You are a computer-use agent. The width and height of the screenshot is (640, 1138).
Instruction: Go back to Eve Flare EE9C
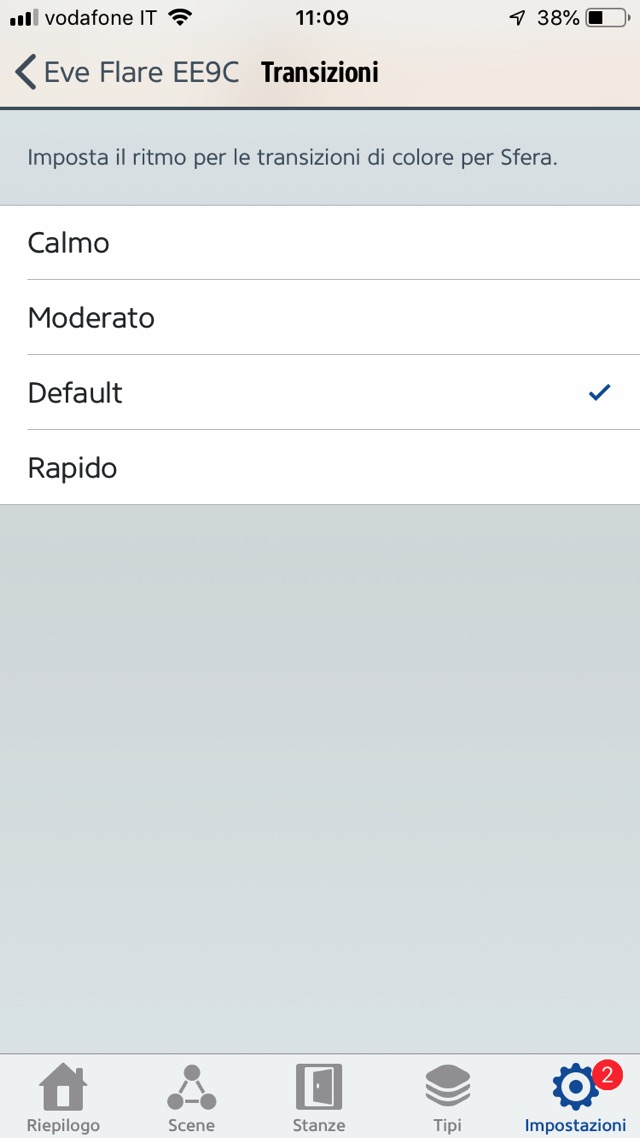tap(126, 73)
